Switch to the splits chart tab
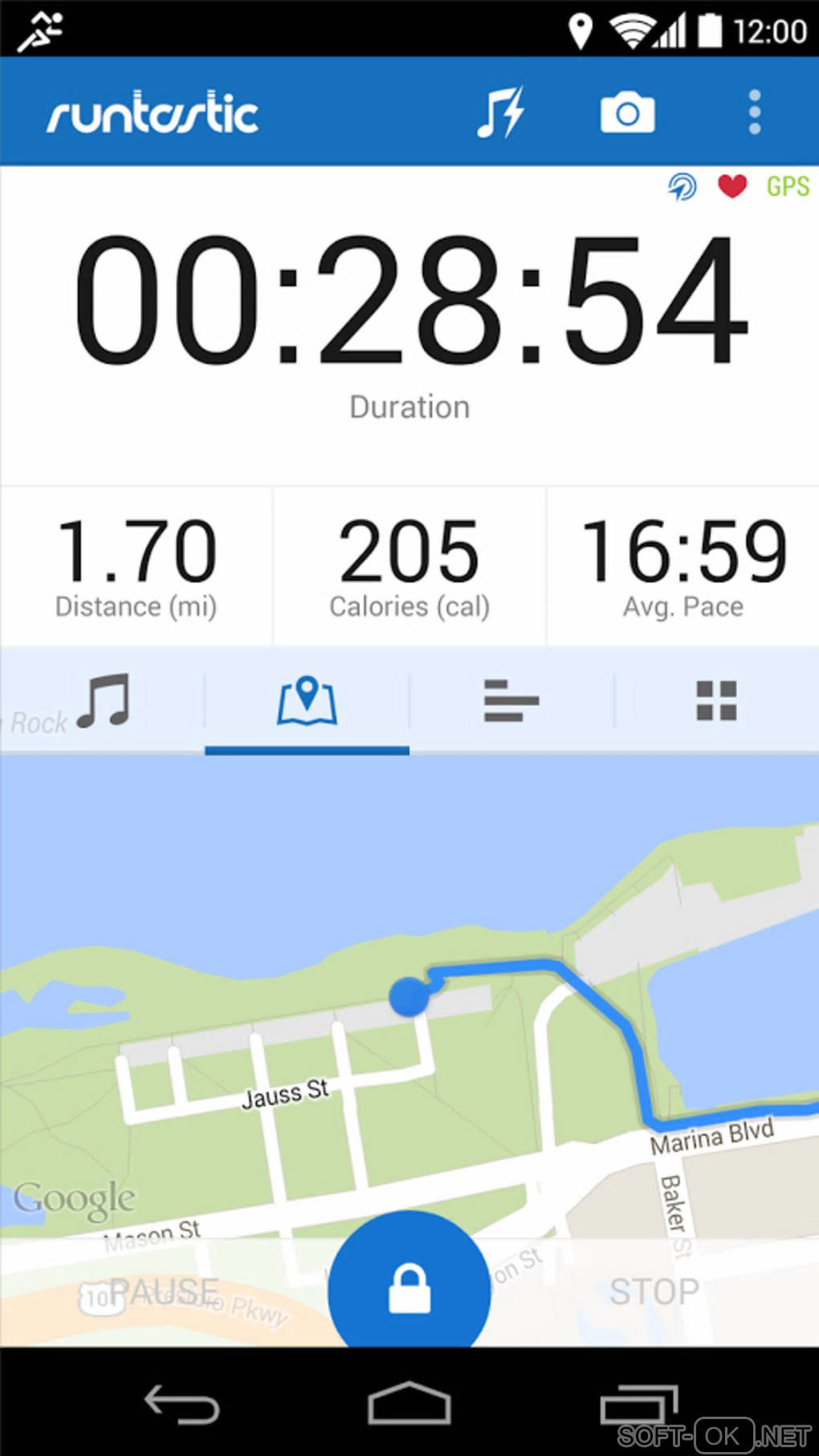The width and height of the screenshot is (819, 1456). (x=511, y=702)
